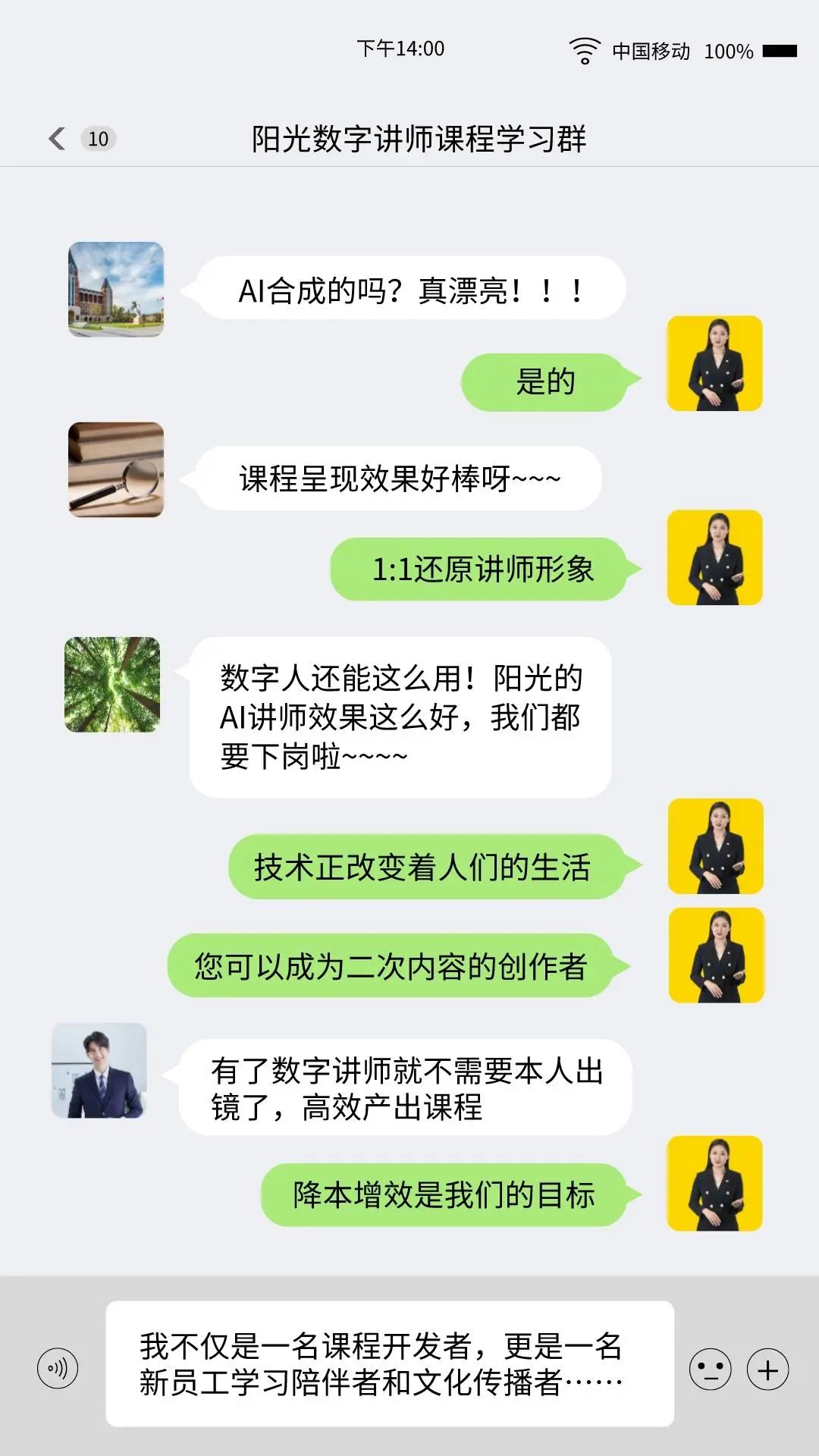Focus the message text field
Viewport: 819px width, 1456px height.
pos(390,1363)
